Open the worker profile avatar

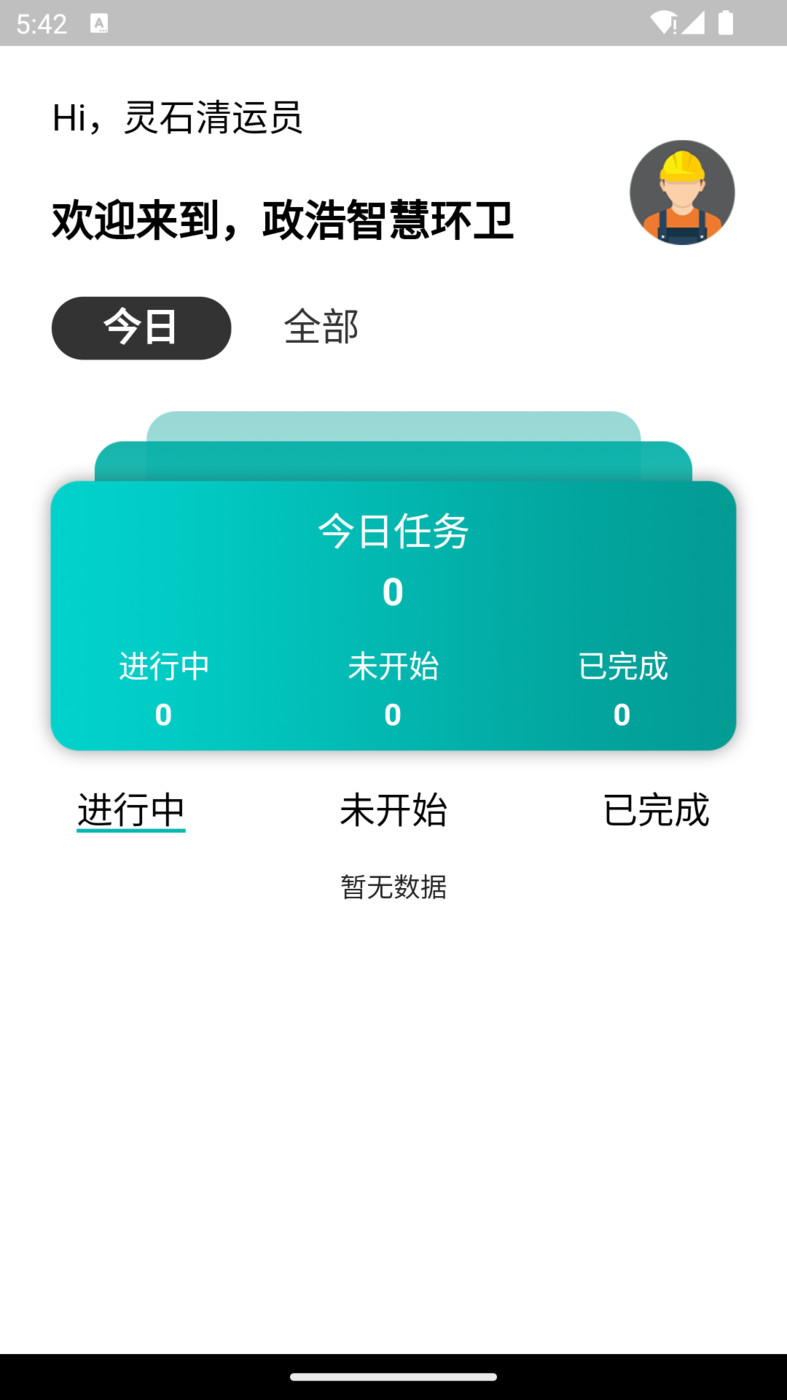(682, 192)
